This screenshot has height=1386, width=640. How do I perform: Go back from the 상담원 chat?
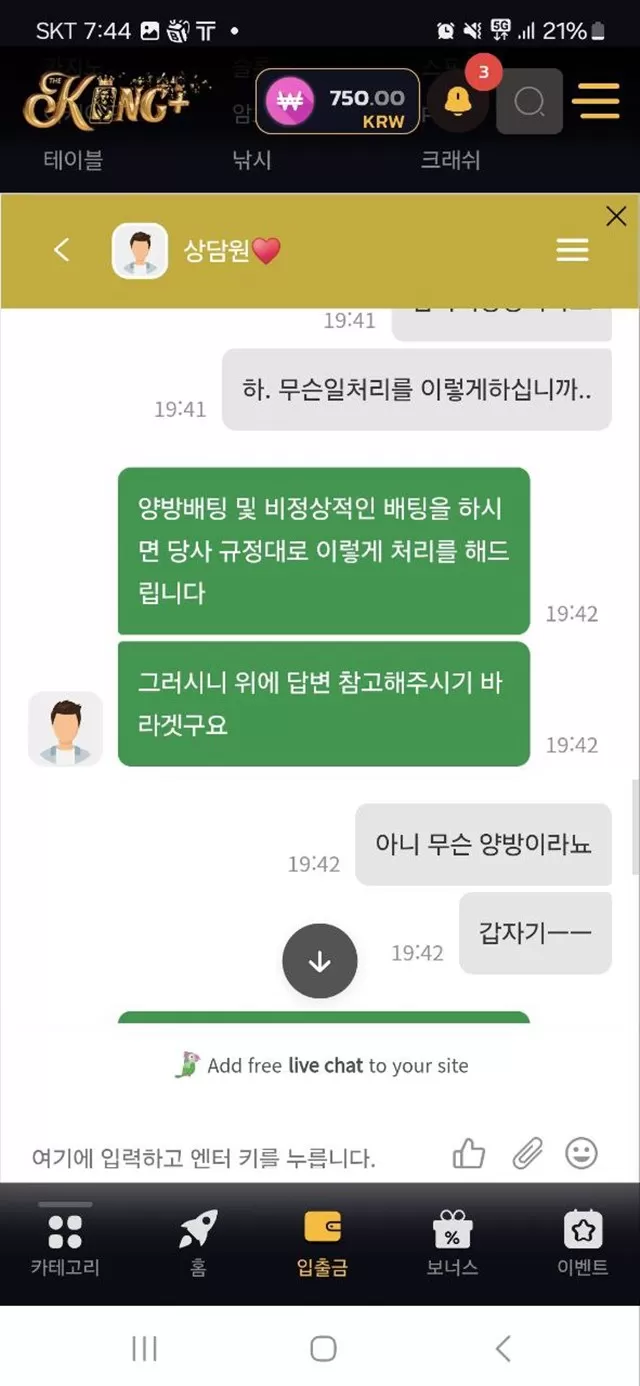click(62, 250)
